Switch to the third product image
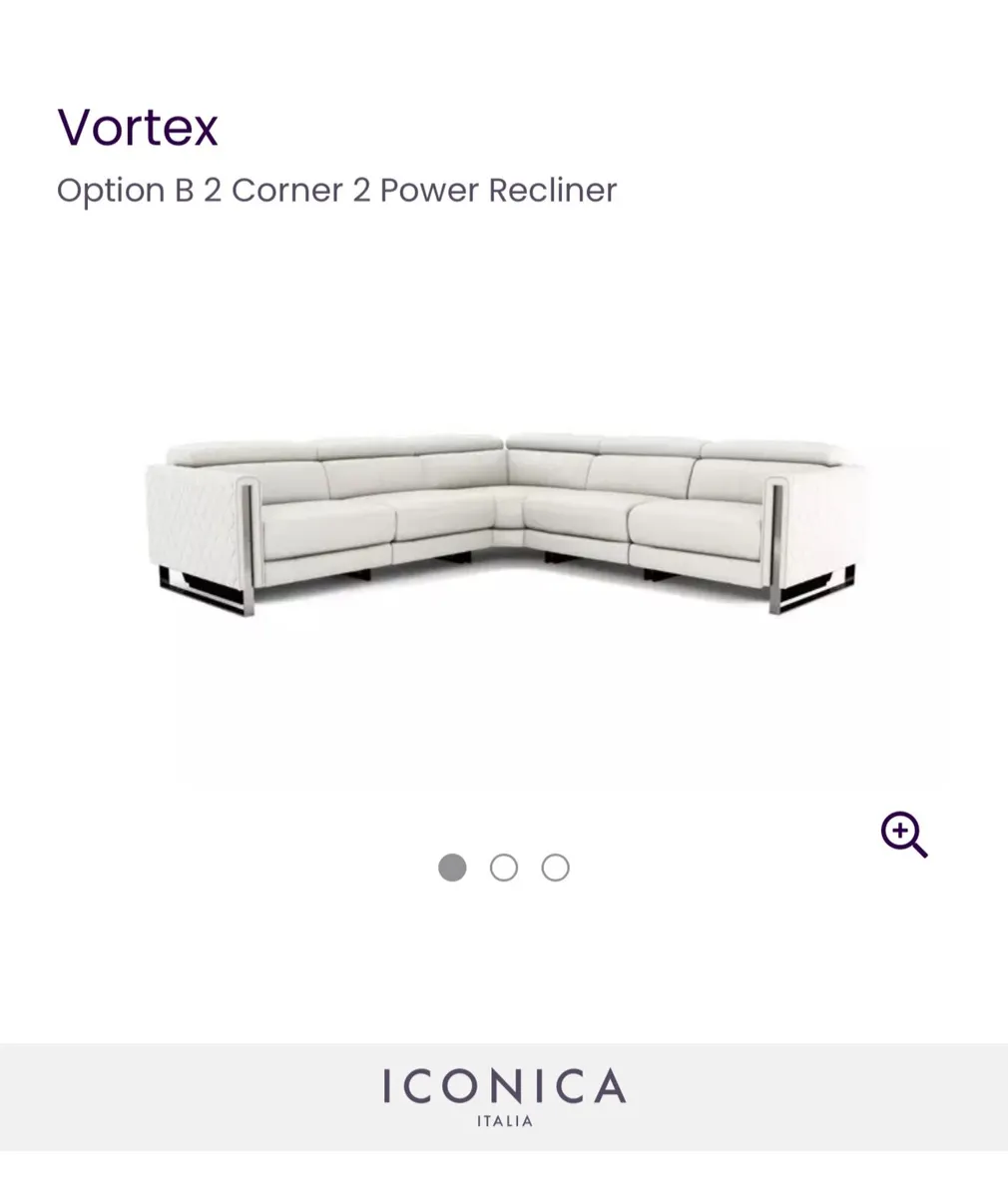The height and width of the screenshot is (1198, 1008). [x=556, y=868]
